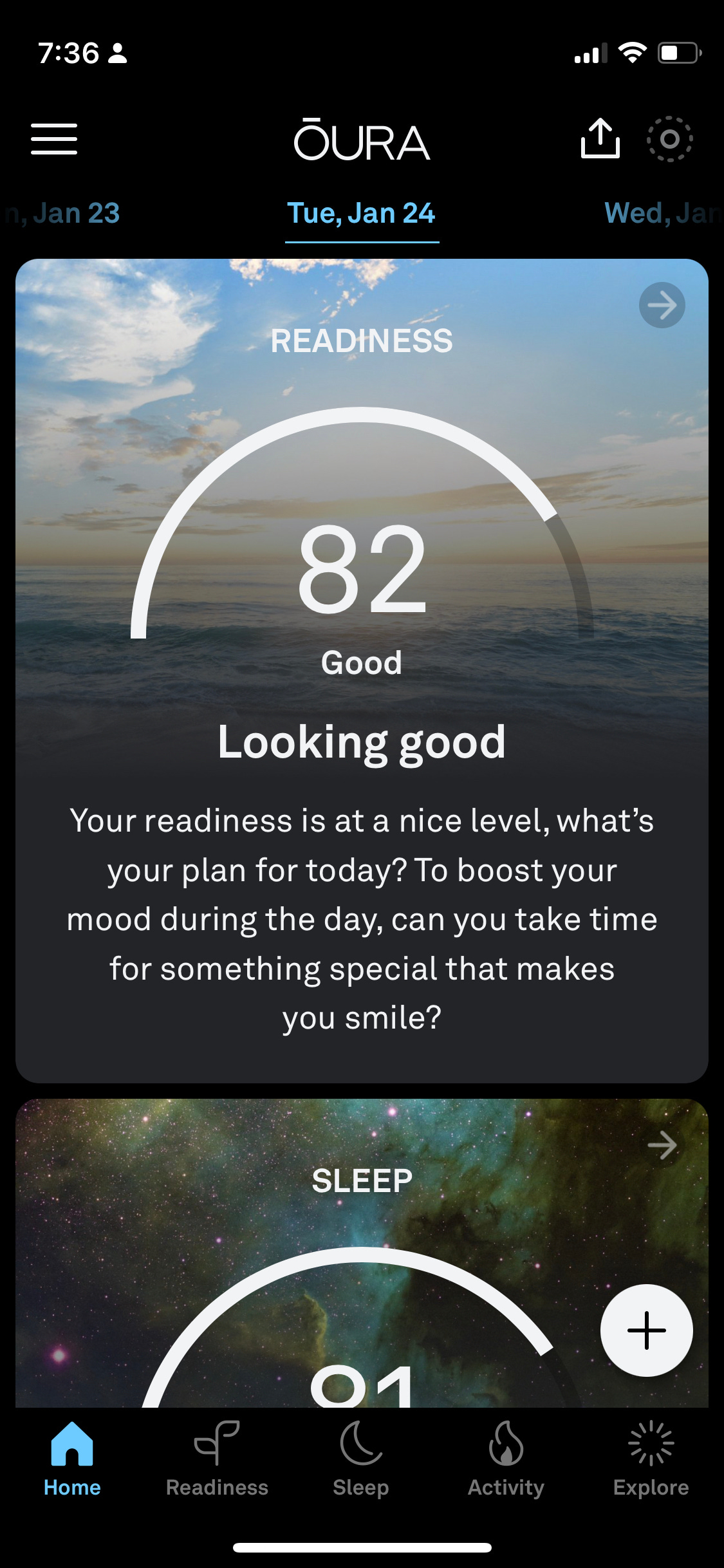Open Readiness card arrow
Screen dimensions: 724x1568
pyautogui.click(x=662, y=305)
